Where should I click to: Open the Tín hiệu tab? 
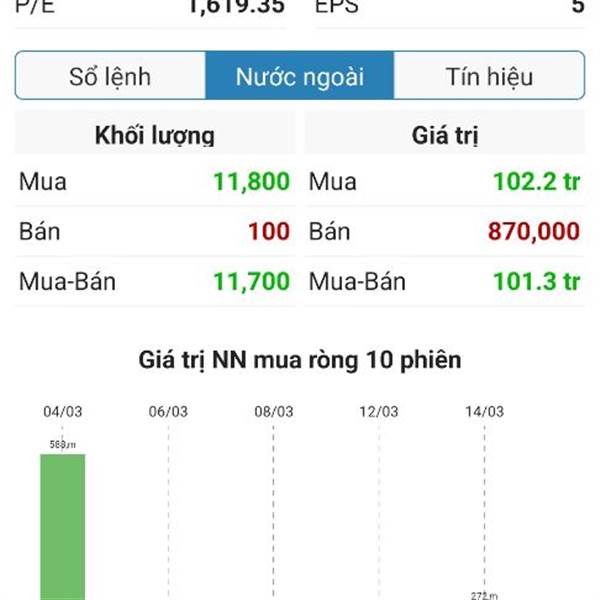[489, 77]
